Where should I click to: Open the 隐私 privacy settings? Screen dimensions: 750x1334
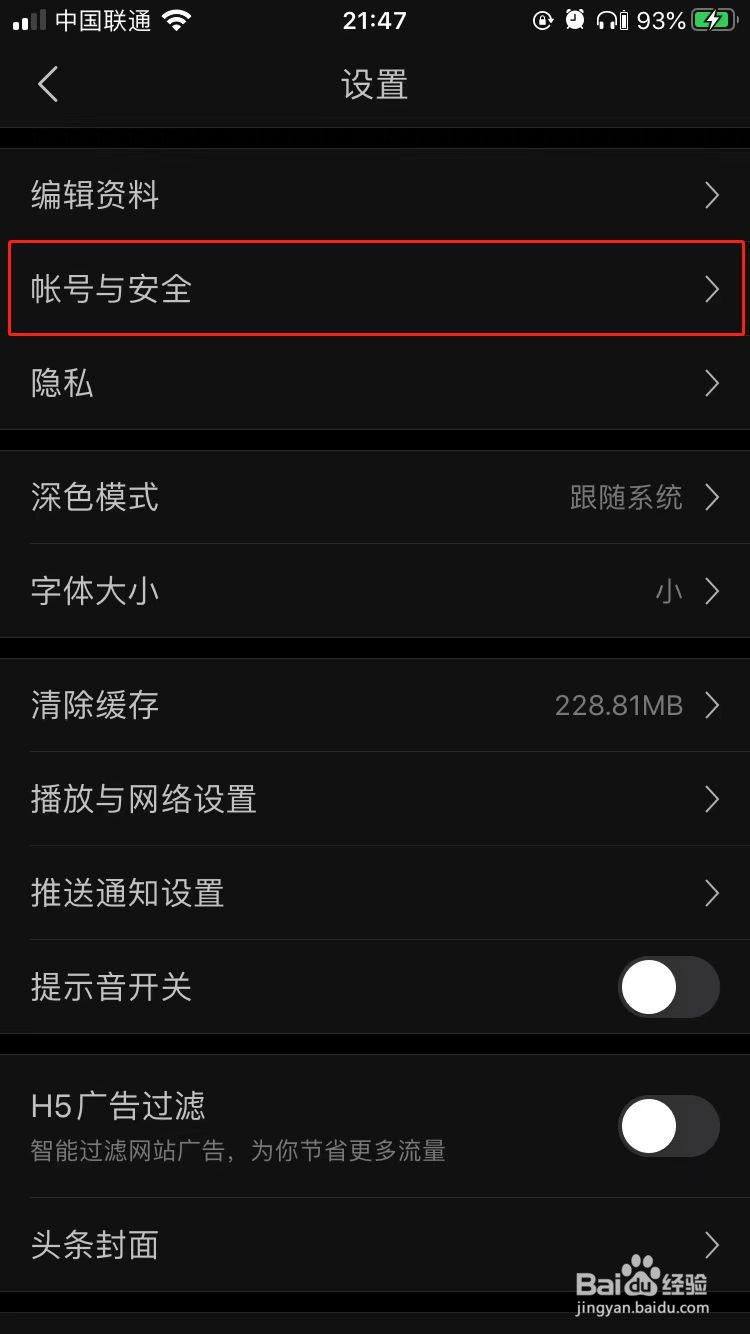click(x=375, y=383)
